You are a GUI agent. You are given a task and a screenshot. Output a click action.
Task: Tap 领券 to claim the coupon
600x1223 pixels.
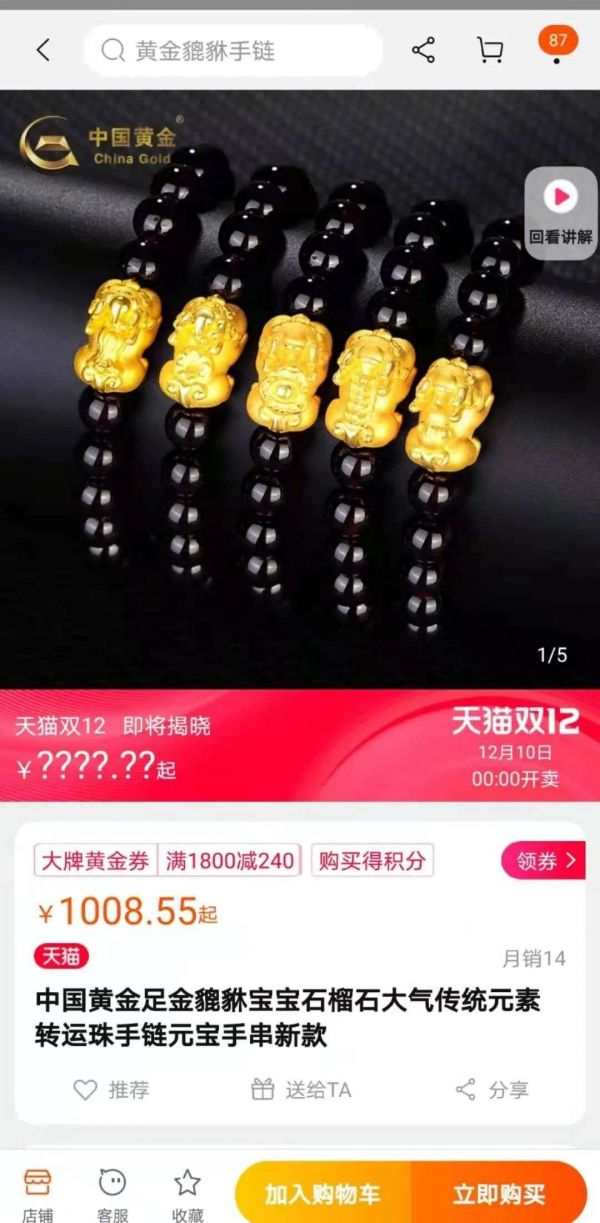545,860
